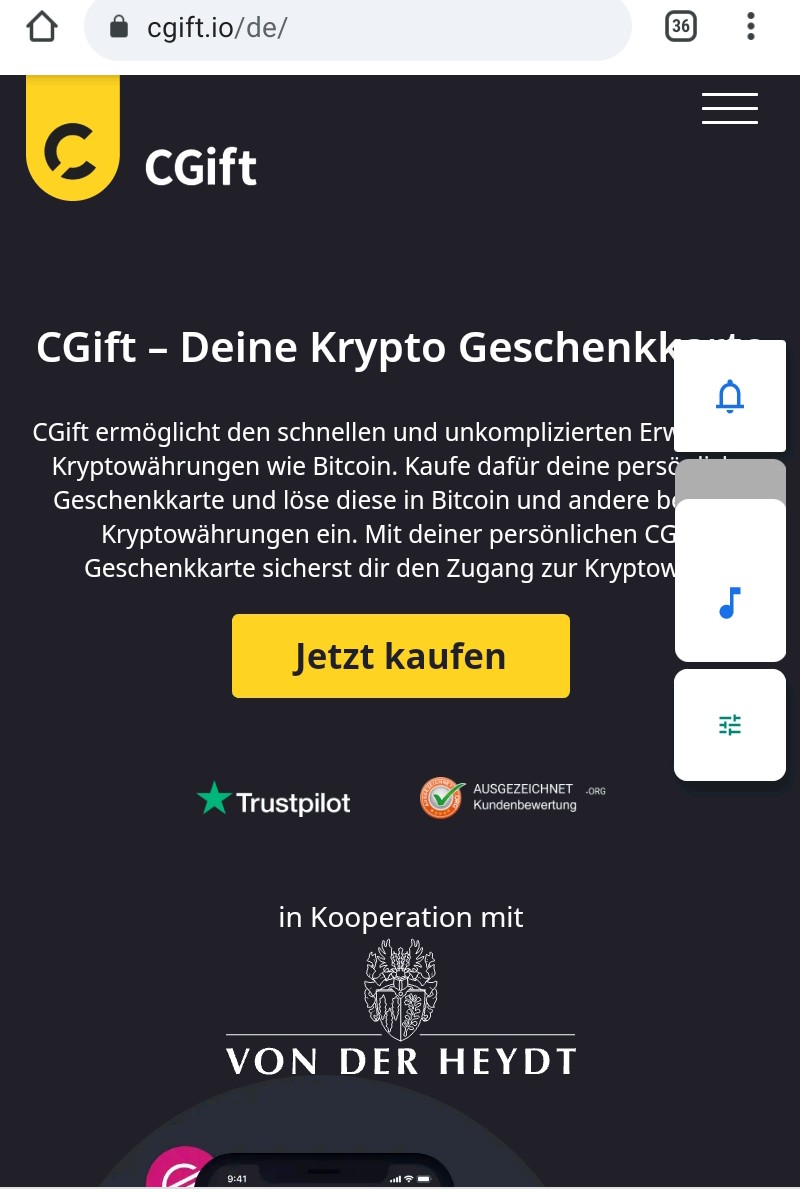Open the browser three-dot menu

tap(751, 26)
